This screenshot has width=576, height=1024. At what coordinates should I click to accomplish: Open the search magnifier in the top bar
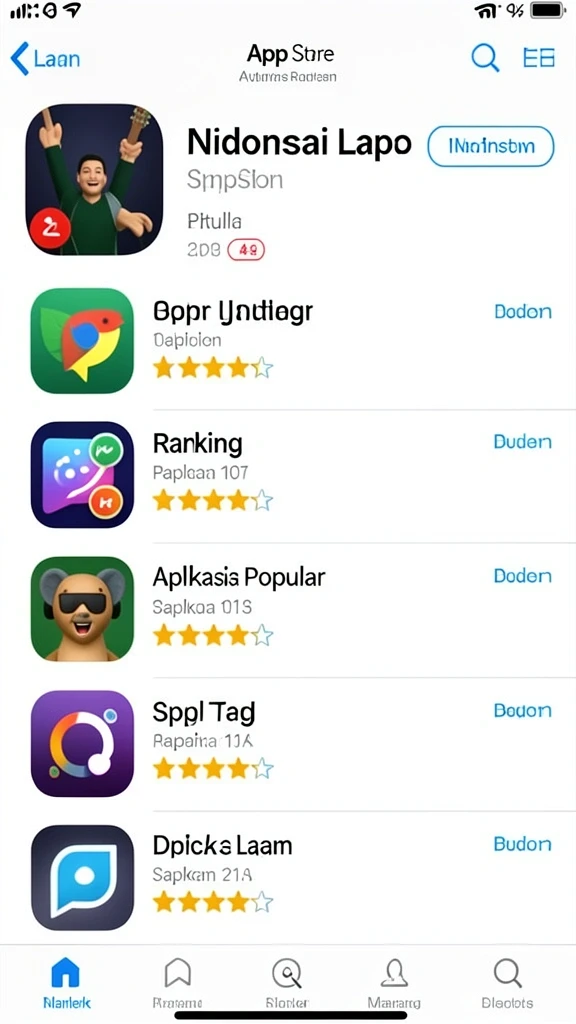coord(485,58)
